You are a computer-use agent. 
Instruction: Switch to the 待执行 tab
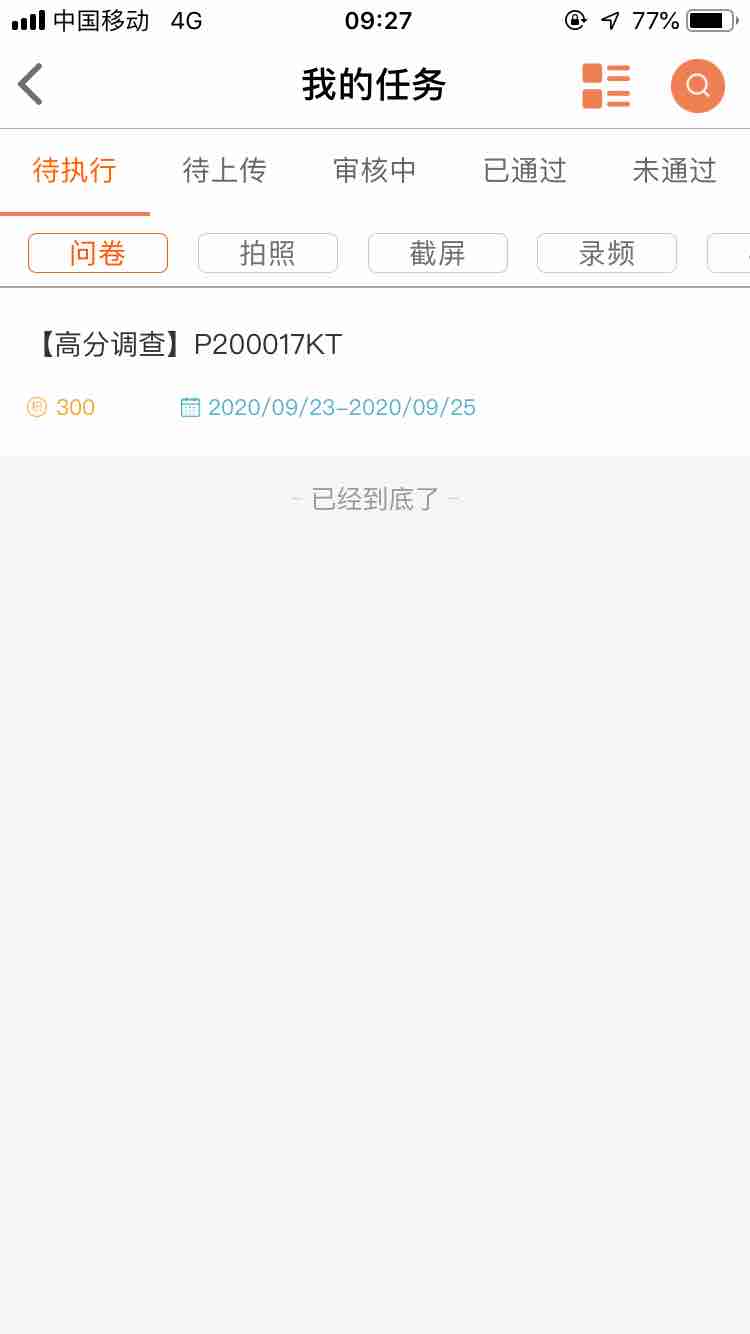pos(75,171)
